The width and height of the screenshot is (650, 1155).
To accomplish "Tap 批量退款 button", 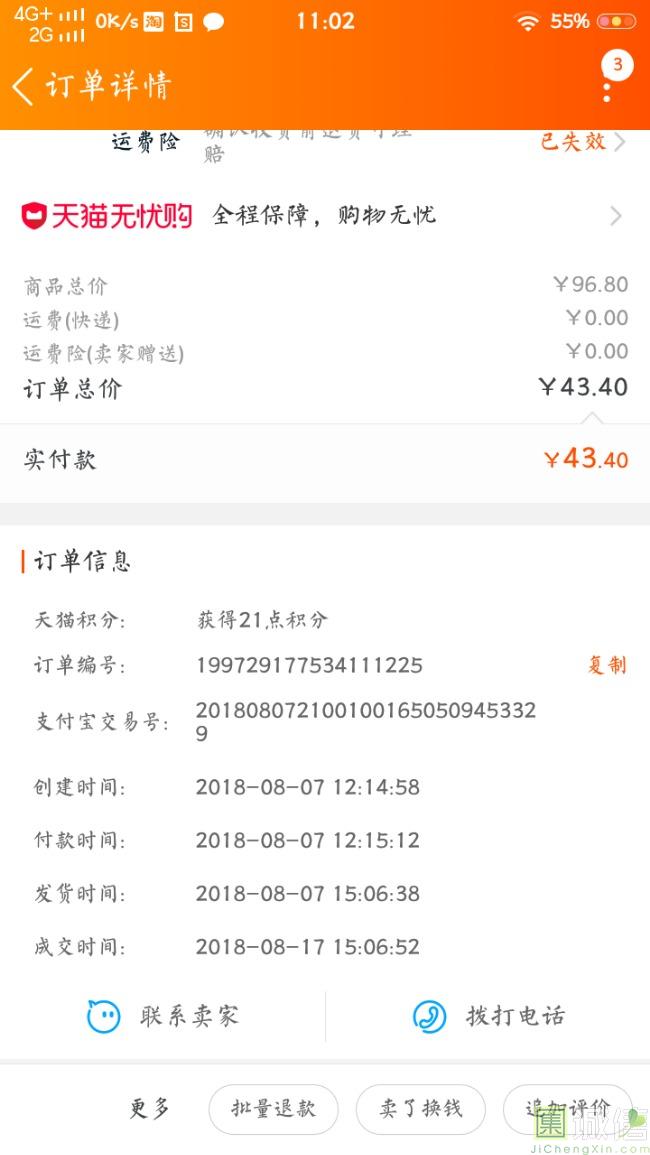I will pos(273,1109).
